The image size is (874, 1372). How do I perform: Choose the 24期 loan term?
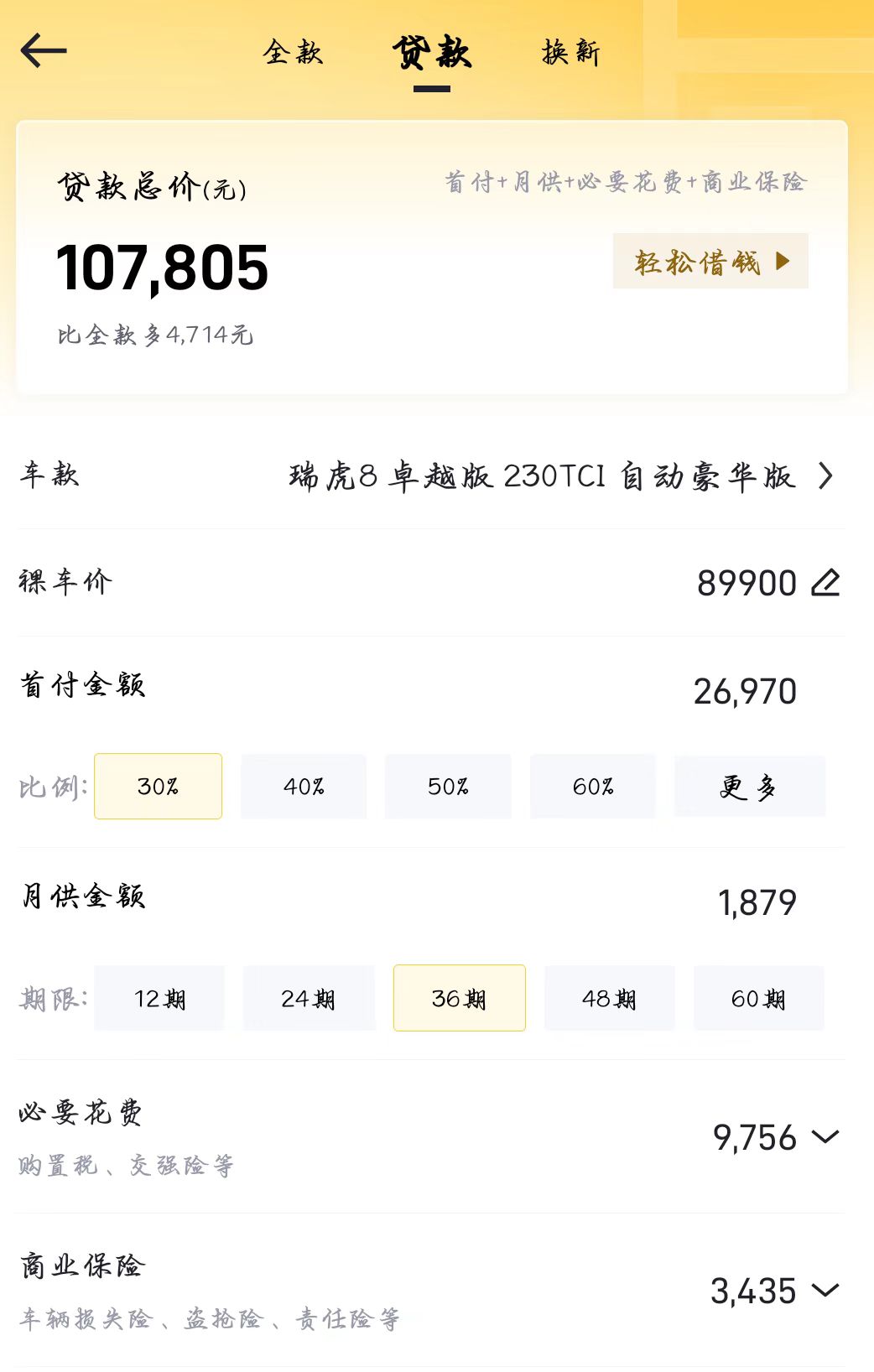(x=308, y=999)
